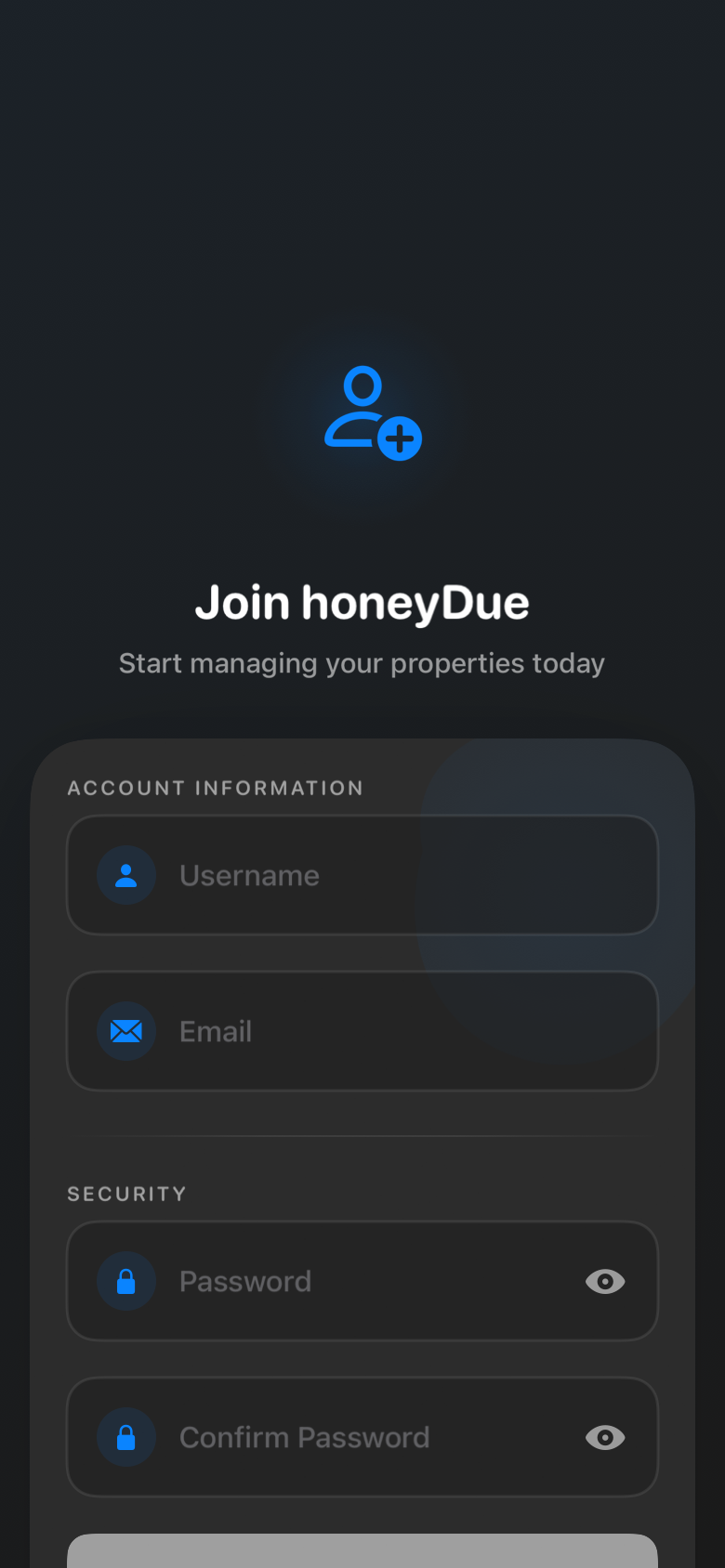The height and width of the screenshot is (1568, 725).
Task: Select the circular blue Username avatar badge
Action: point(125,874)
